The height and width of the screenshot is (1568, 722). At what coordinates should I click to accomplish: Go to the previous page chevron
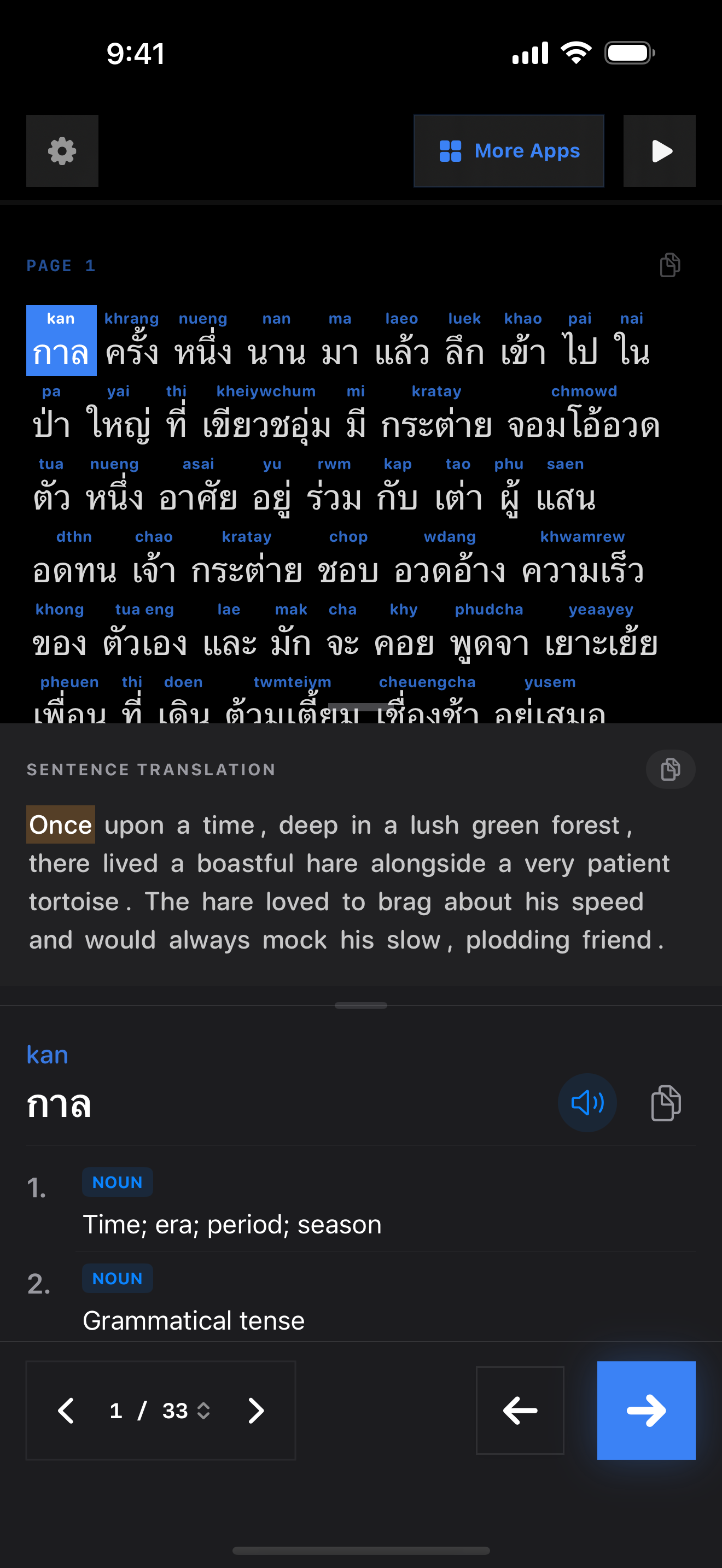coord(66,1411)
